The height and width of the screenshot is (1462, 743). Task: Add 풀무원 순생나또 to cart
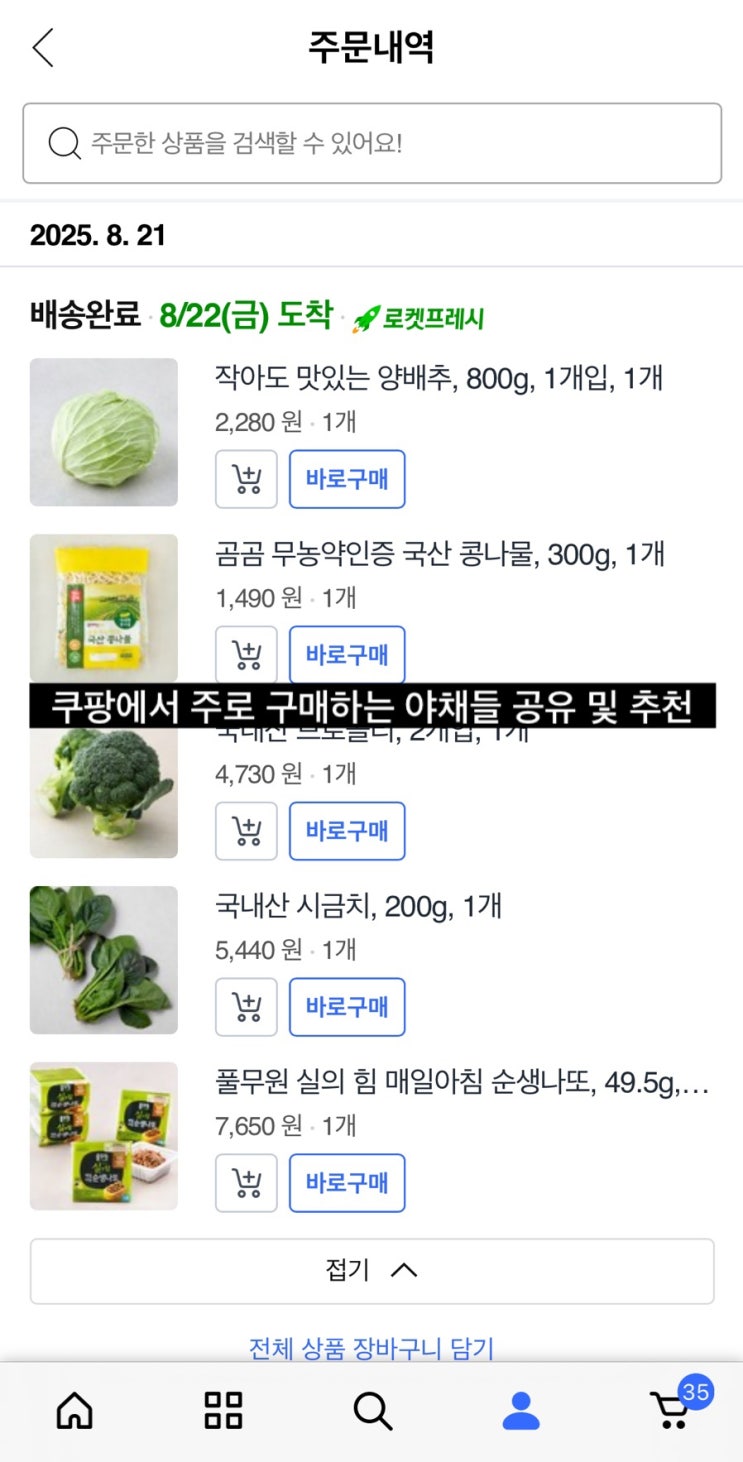point(246,1183)
